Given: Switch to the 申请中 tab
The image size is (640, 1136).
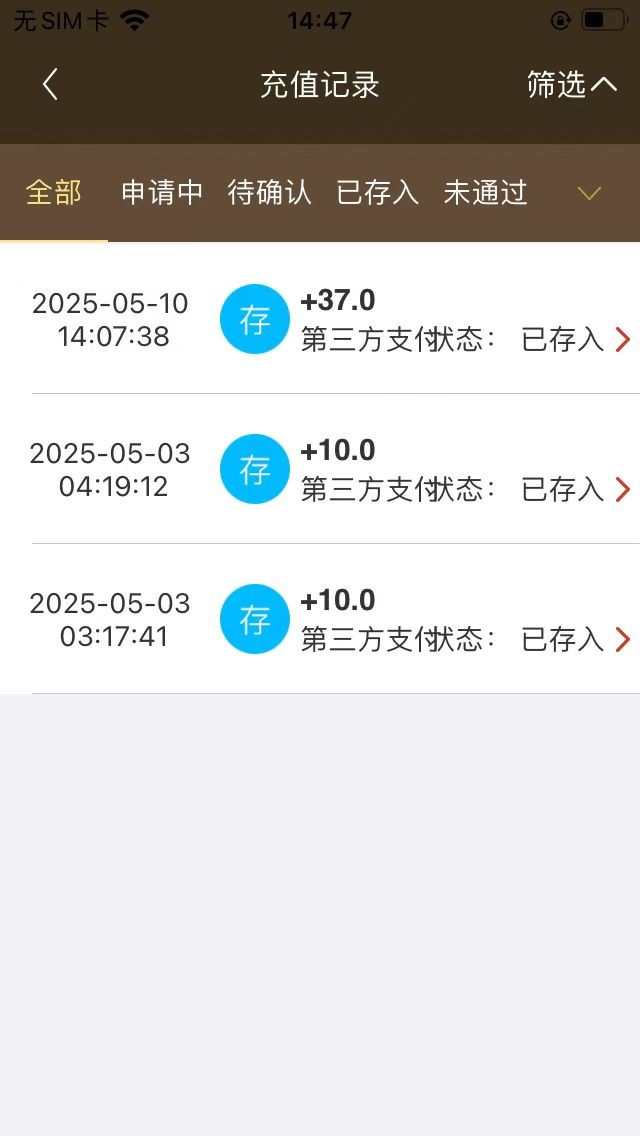Looking at the screenshot, I should 162,192.
